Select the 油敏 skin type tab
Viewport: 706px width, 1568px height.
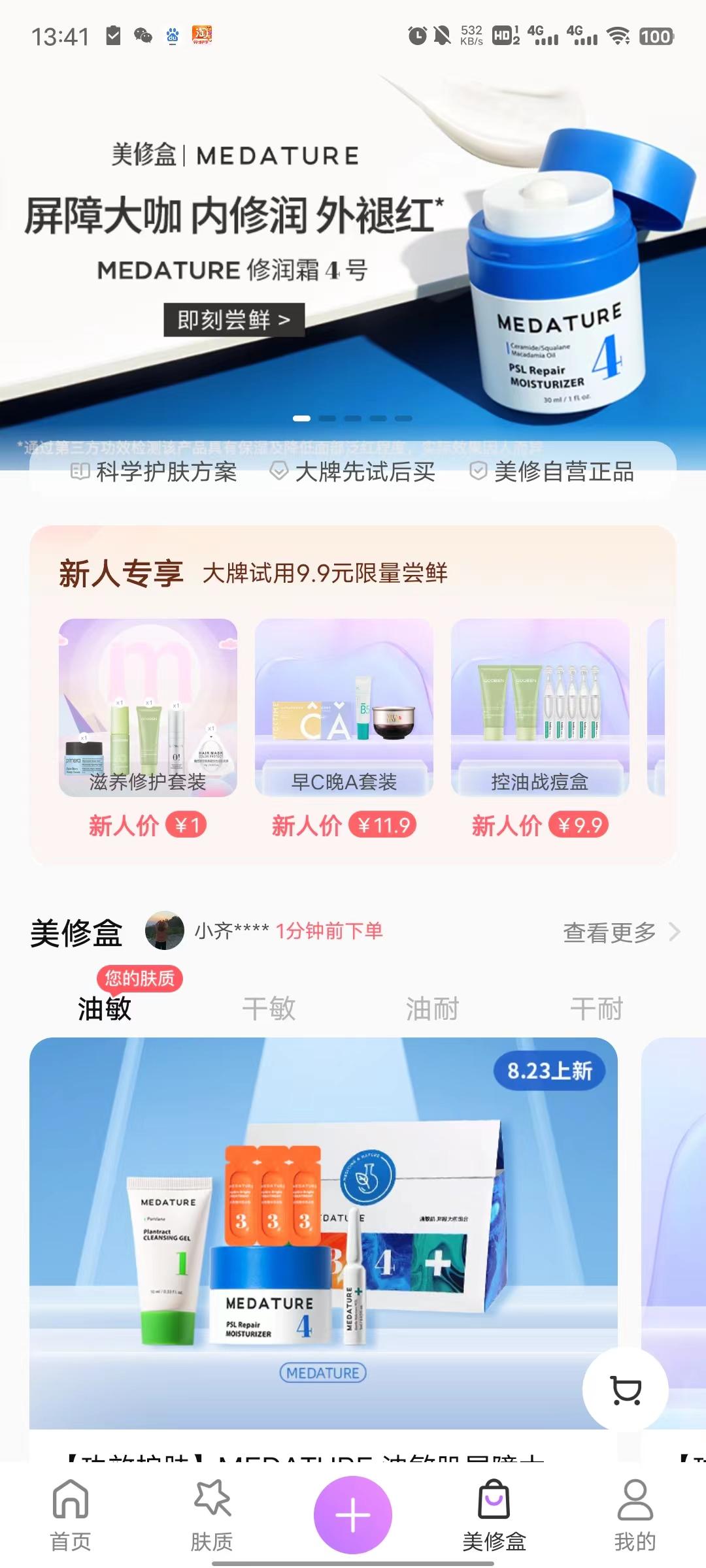(105, 1008)
